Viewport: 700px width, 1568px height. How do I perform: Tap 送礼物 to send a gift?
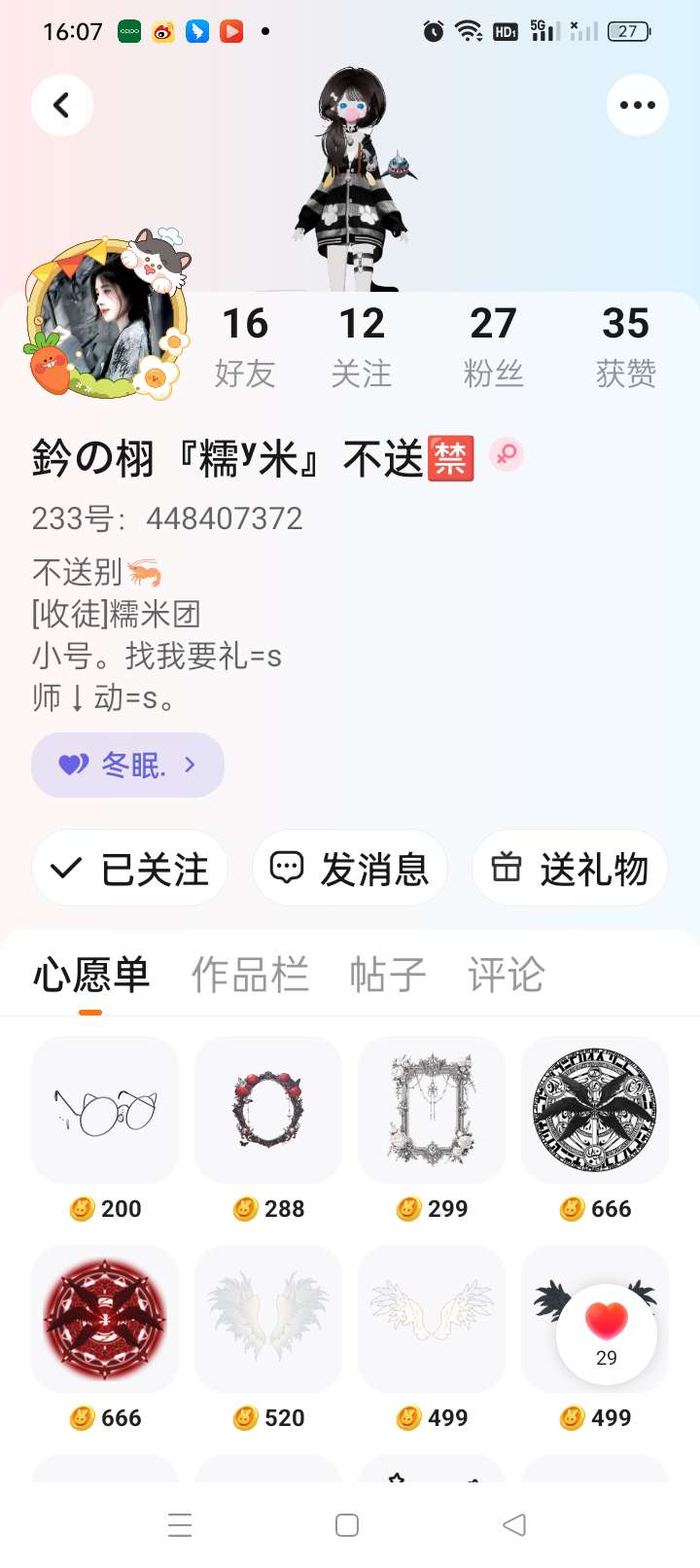[570, 868]
